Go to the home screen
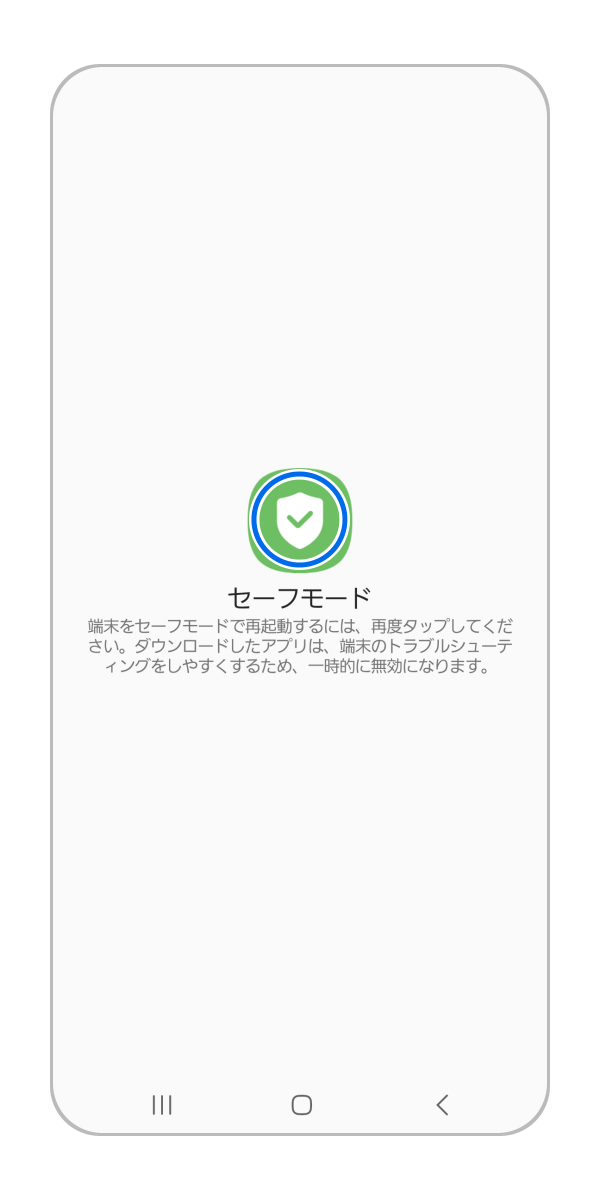 (x=301, y=1104)
